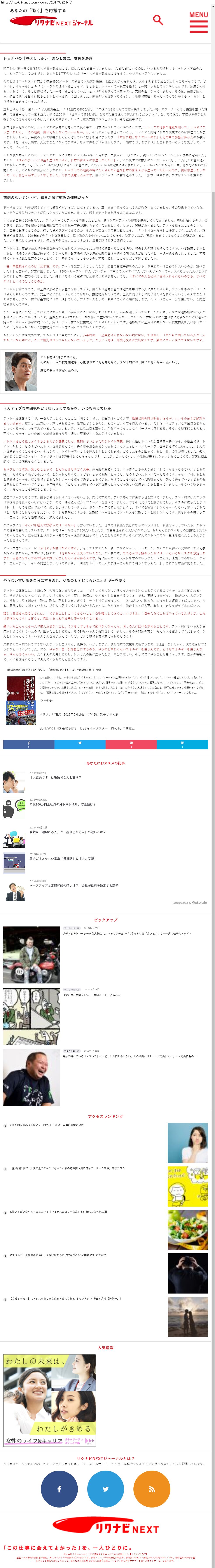Save the article to Pocket
This screenshot has height=1568, width=215.
(x=131, y=744)
